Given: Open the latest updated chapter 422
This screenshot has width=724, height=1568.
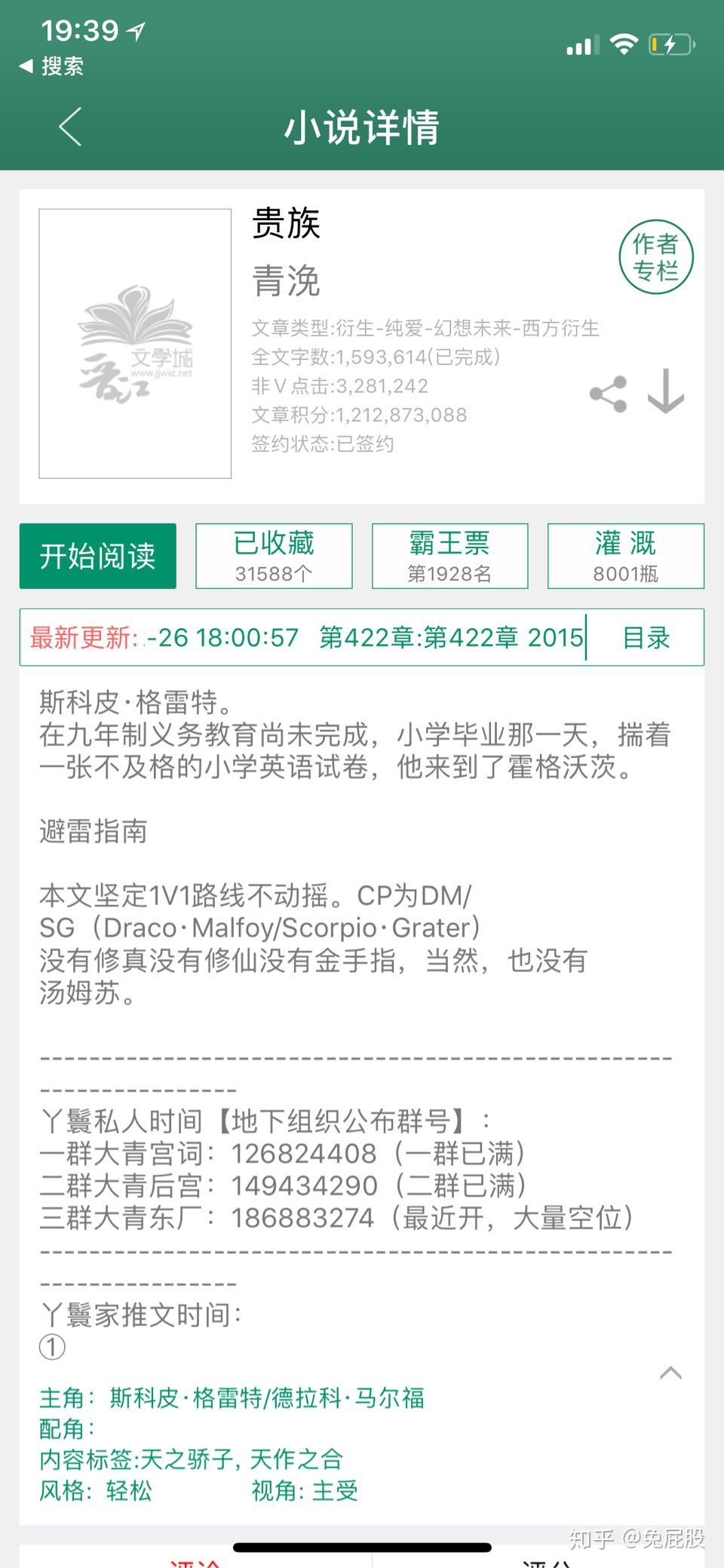Looking at the screenshot, I should point(362,638).
